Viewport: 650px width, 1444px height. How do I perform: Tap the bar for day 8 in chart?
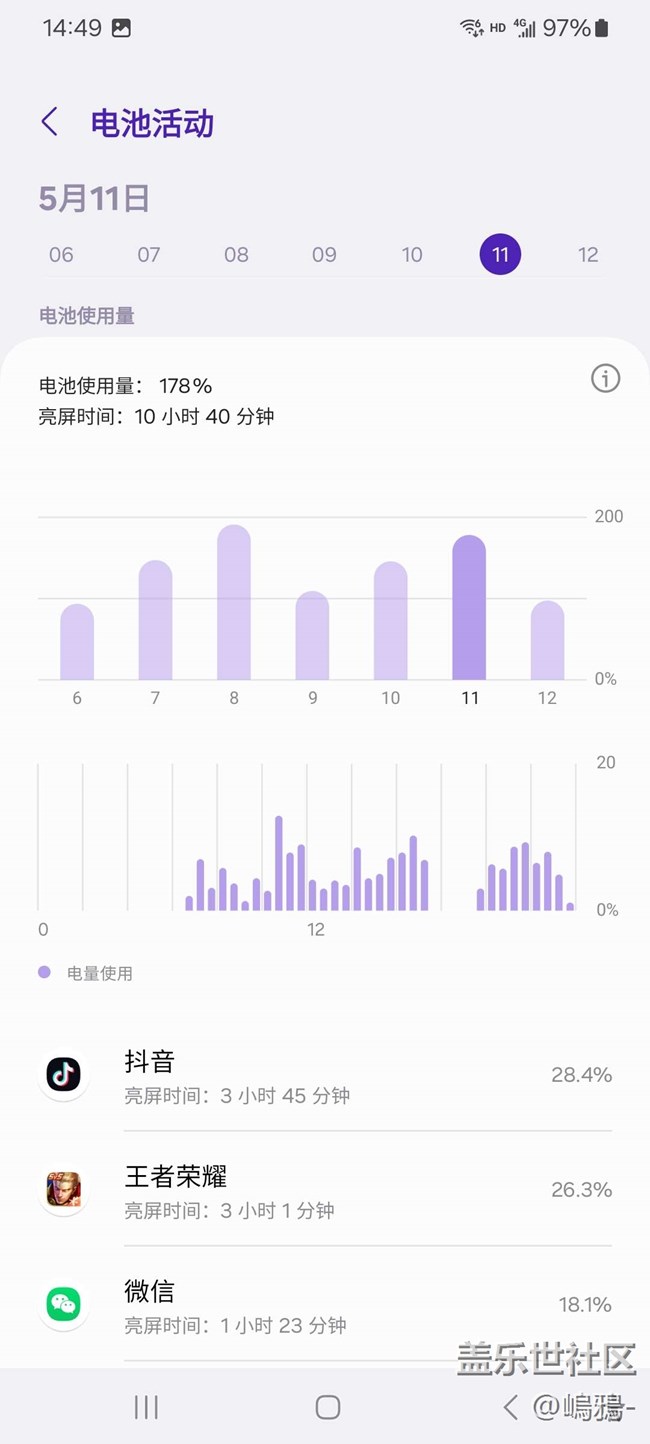tap(234, 603)
